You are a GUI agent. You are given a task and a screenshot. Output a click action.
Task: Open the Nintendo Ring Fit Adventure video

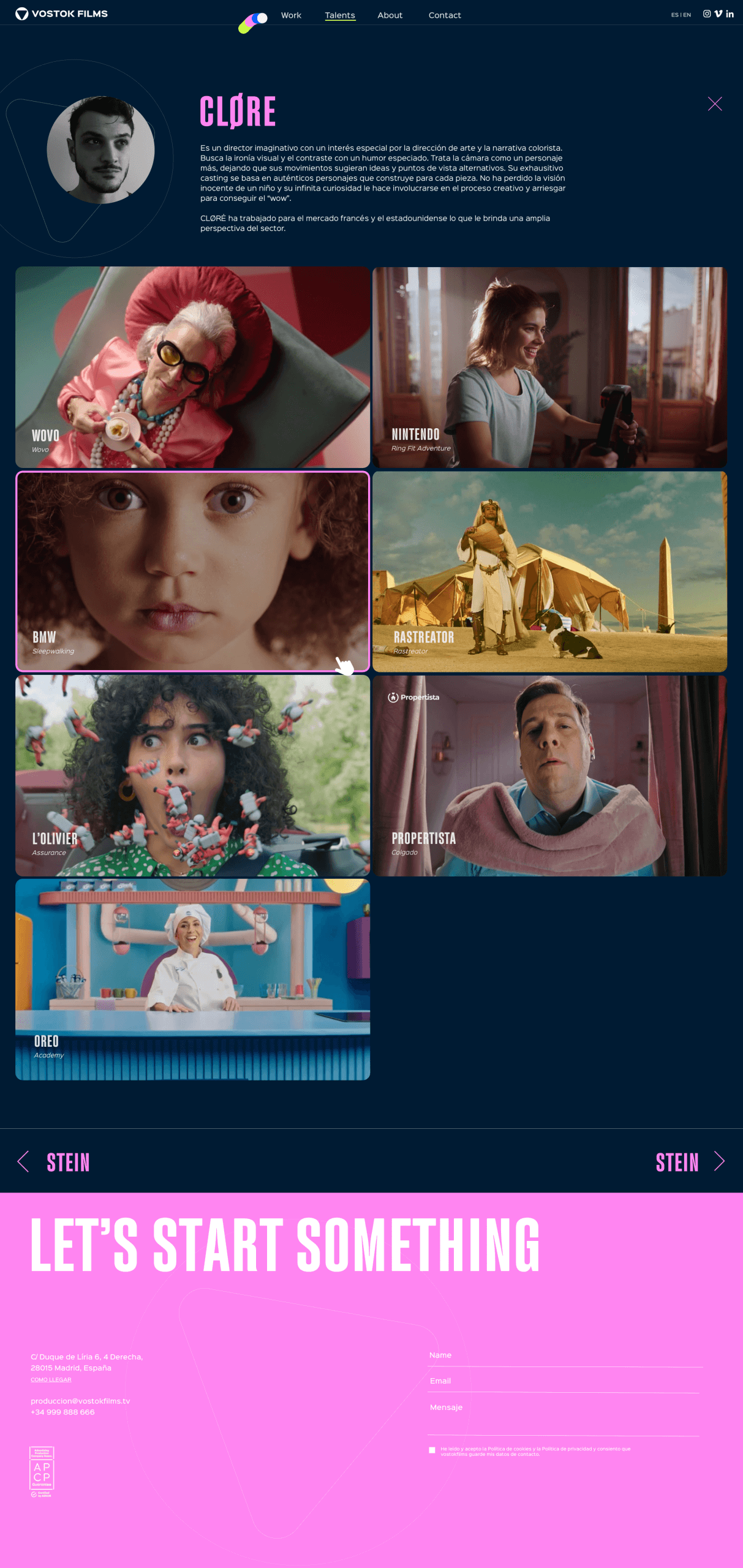point(549,366)
